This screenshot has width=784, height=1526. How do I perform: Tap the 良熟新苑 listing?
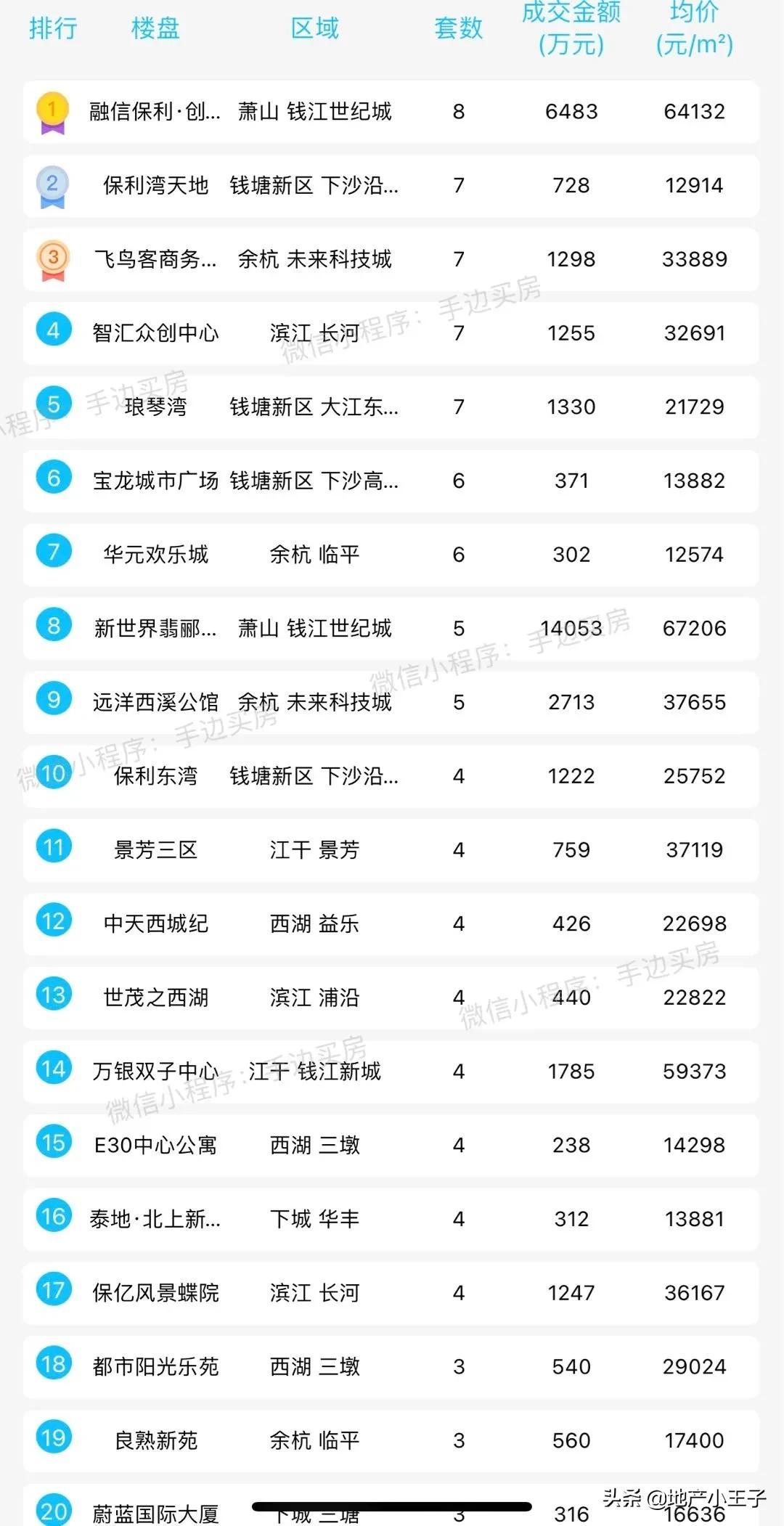pos(391,1441)
